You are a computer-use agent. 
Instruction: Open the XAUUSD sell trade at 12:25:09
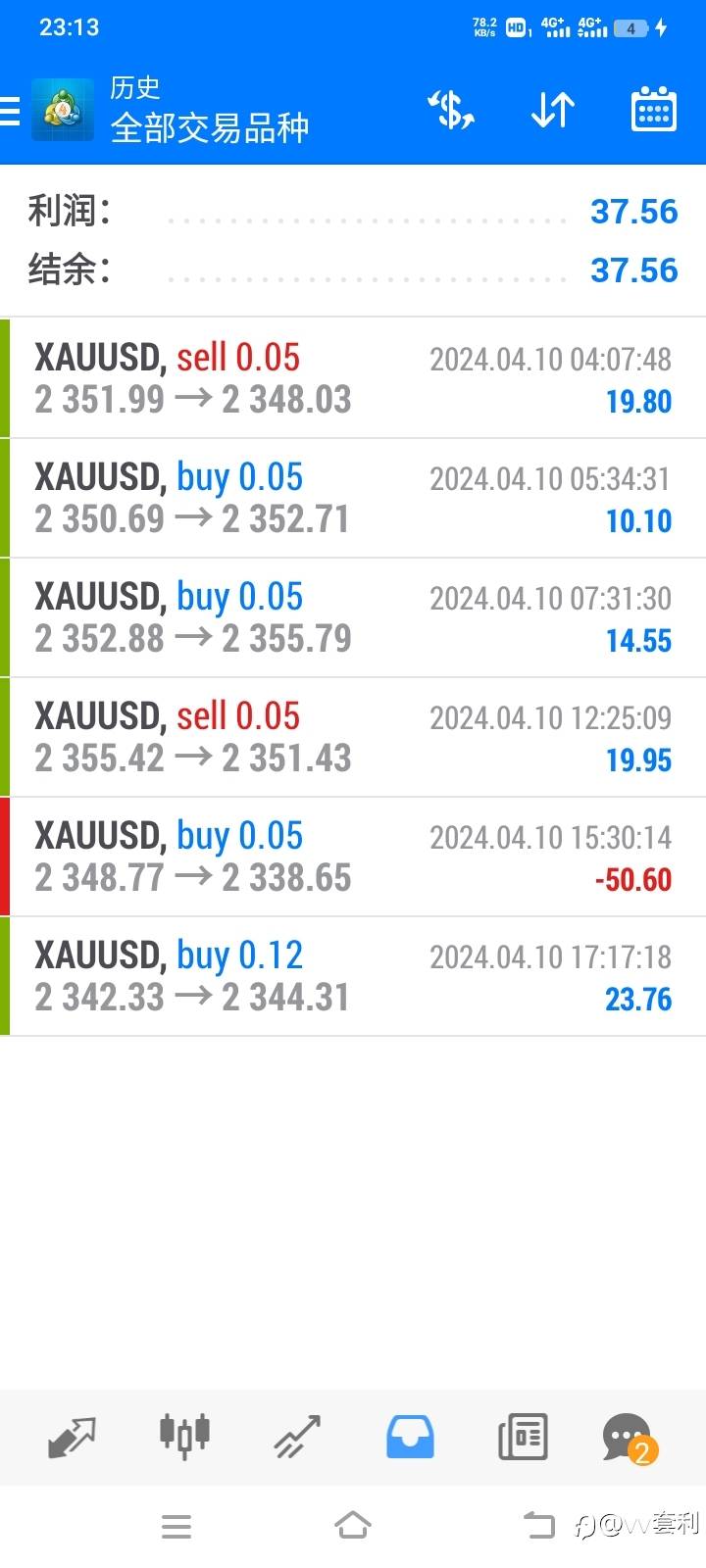353,737
